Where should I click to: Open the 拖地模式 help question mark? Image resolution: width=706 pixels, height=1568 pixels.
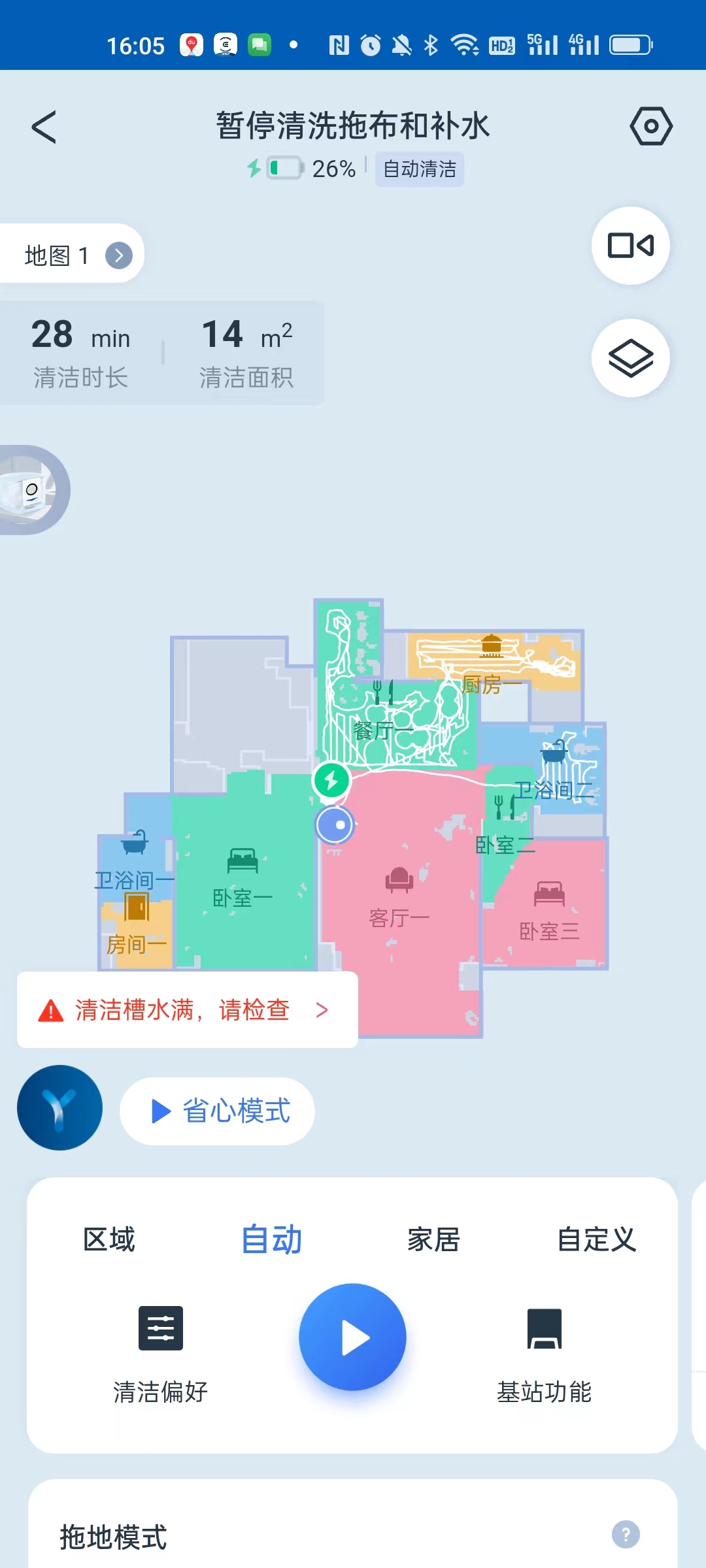[626, 1534]
